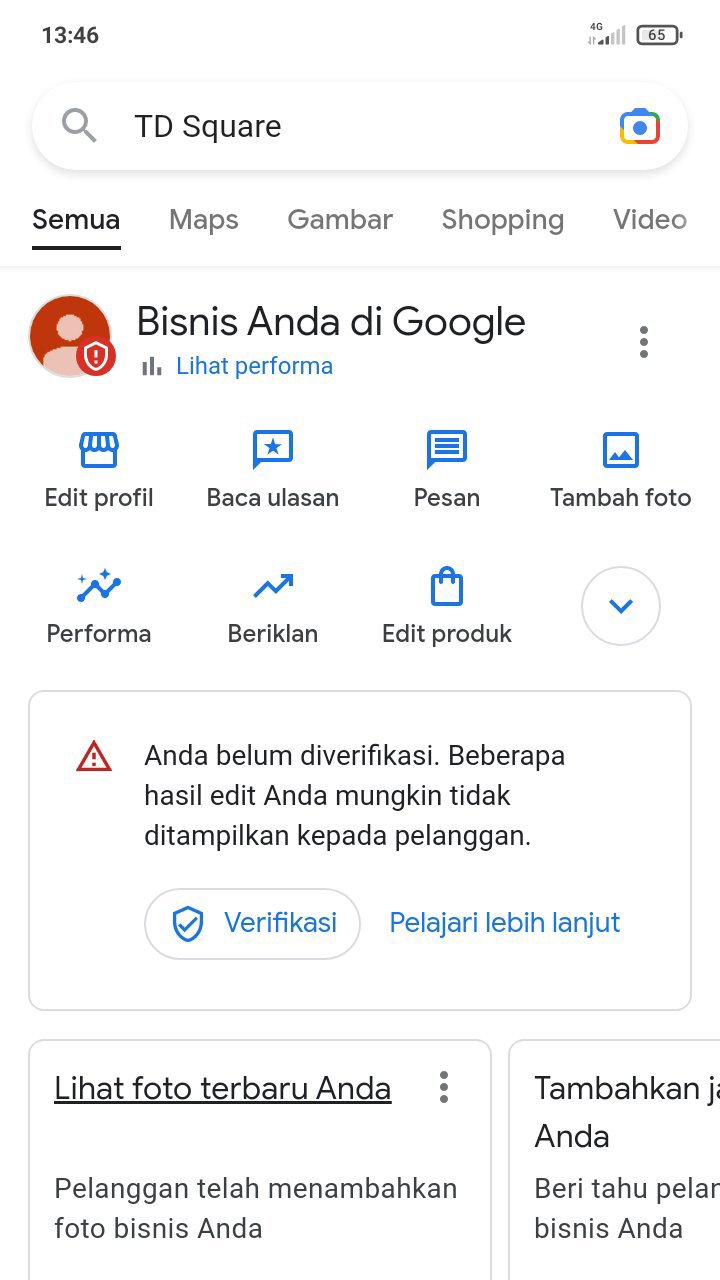Open Edit produk
This screenshot has height=1280, width=720.
(x=447, y=606)
